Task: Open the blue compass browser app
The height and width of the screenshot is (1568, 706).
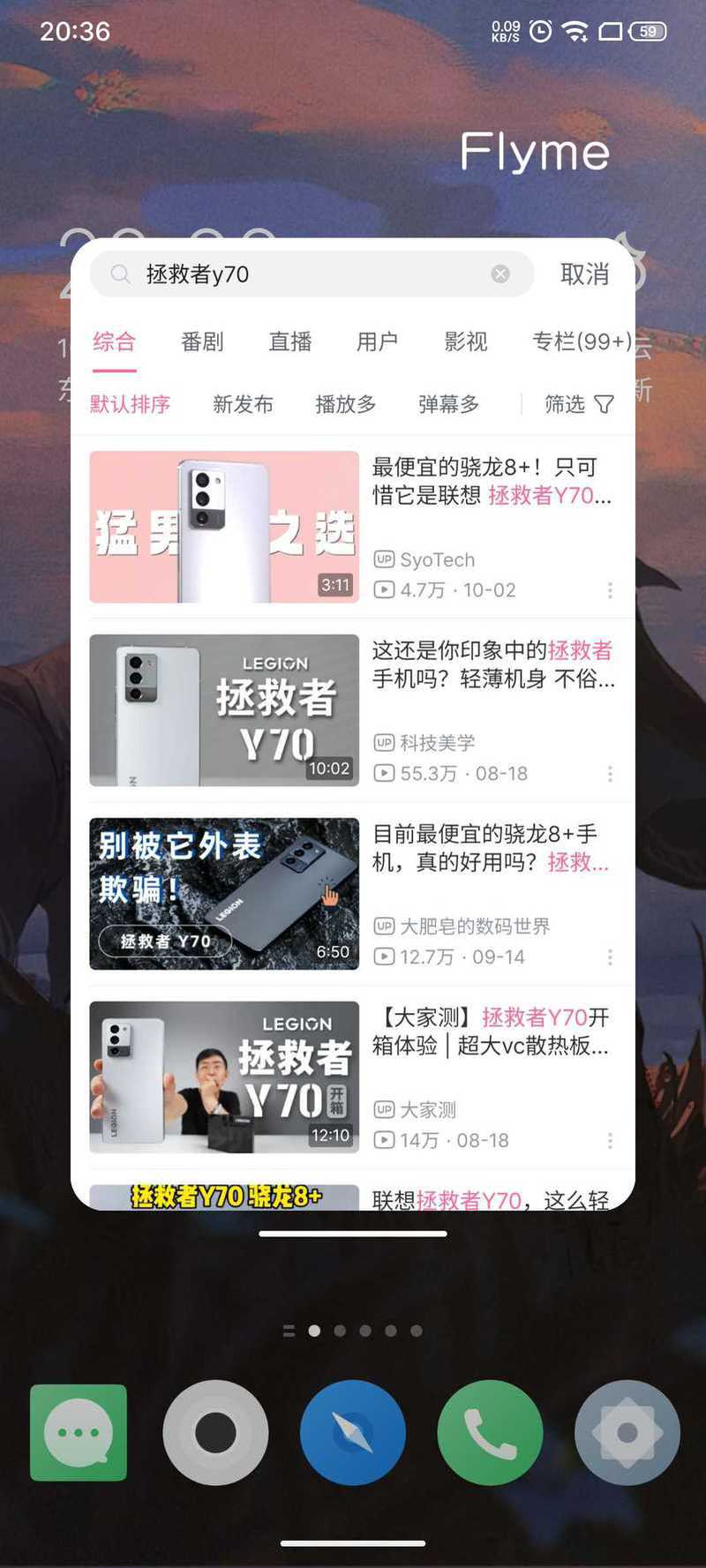Action: (x=353, y=1432)
